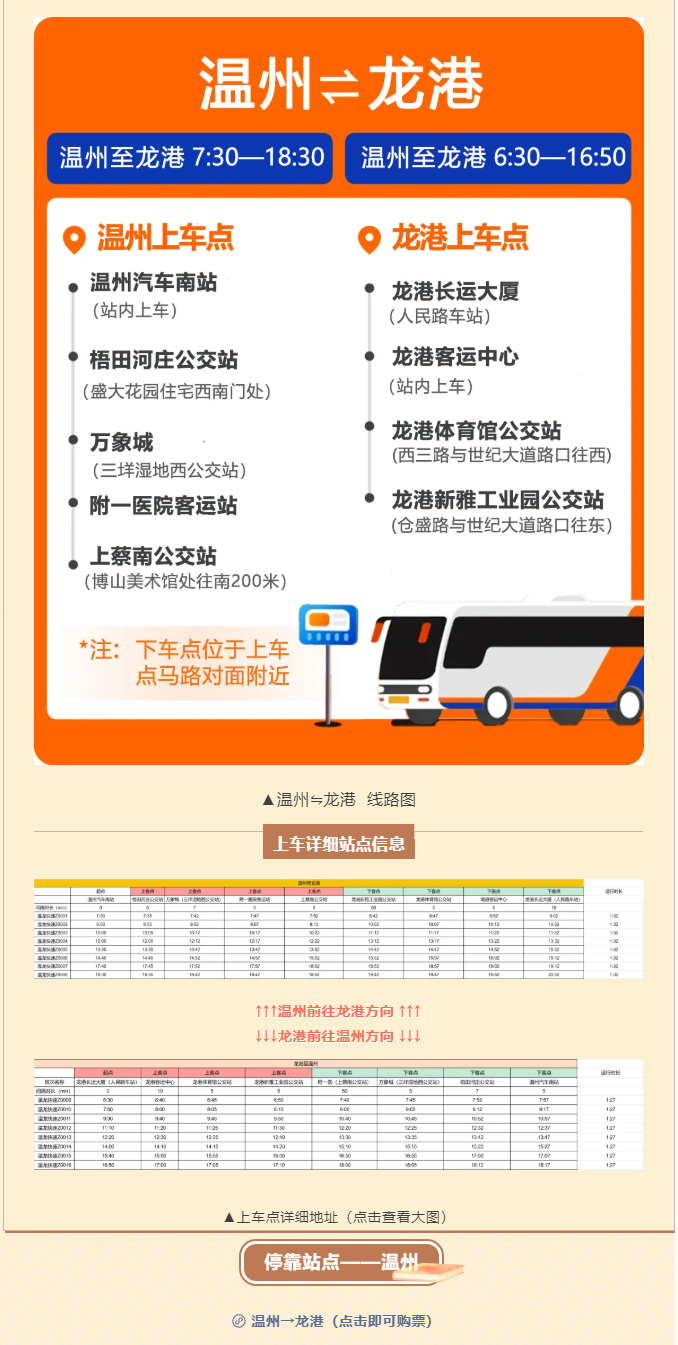Open the 温州⇌龙港 route map poster
This screenshot has height=1345, width=678.
click(x=338, y=390)
